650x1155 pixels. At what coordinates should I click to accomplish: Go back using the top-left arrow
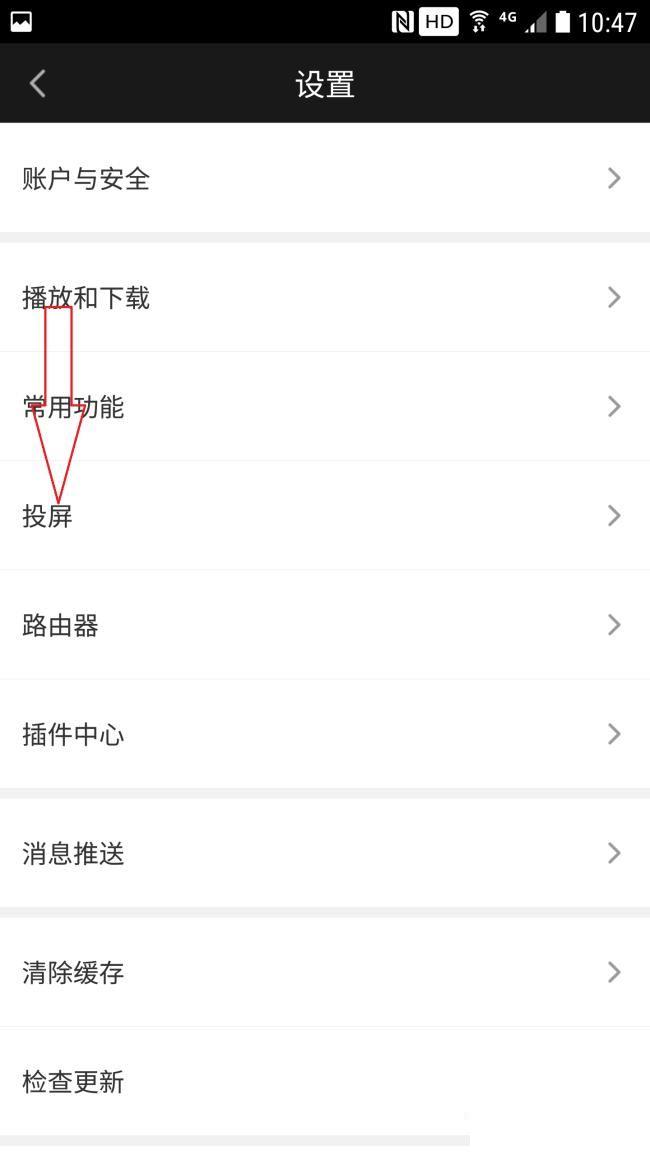(x=38, y=84)
